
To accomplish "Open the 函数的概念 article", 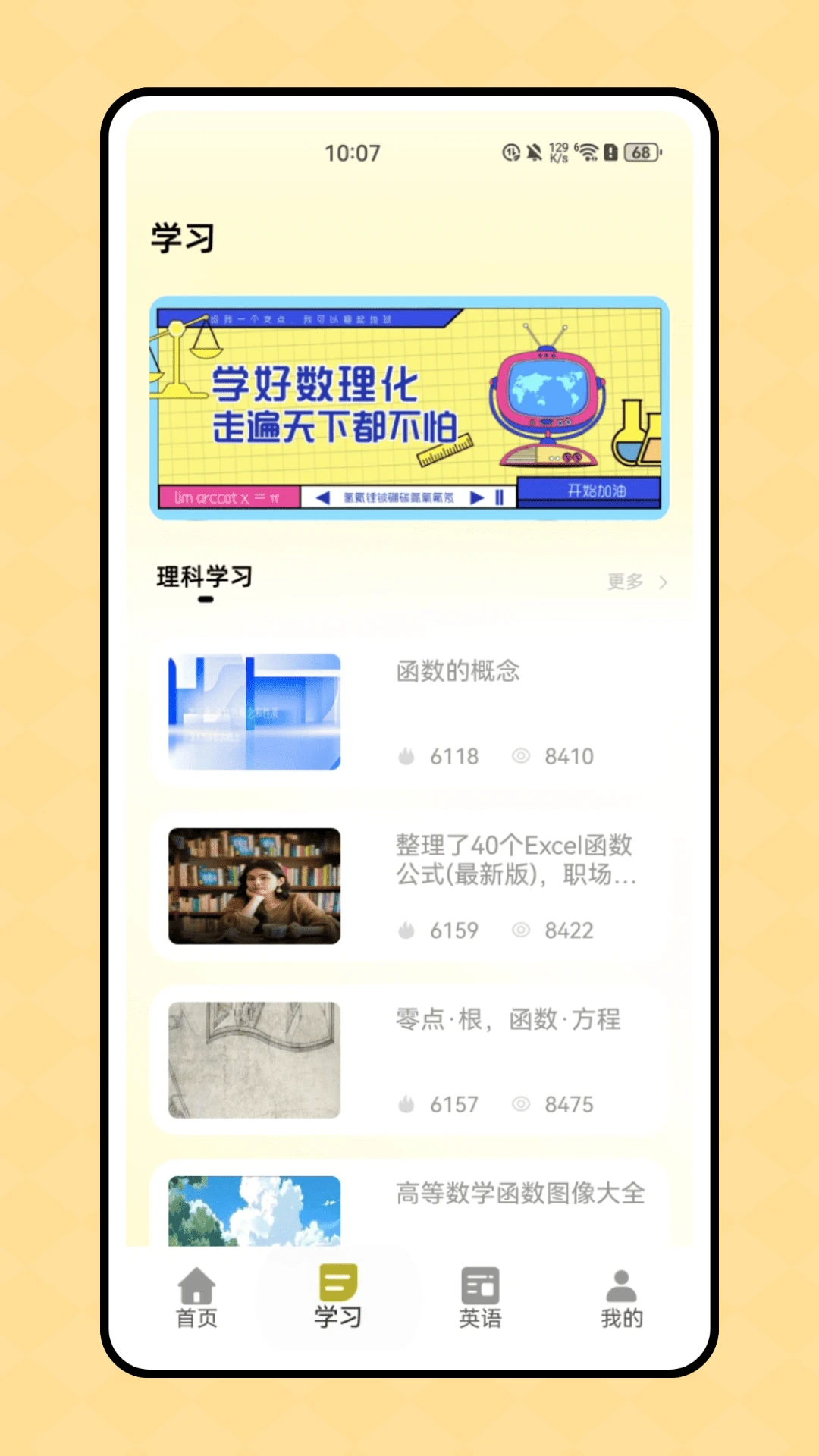I will point(409,712).
